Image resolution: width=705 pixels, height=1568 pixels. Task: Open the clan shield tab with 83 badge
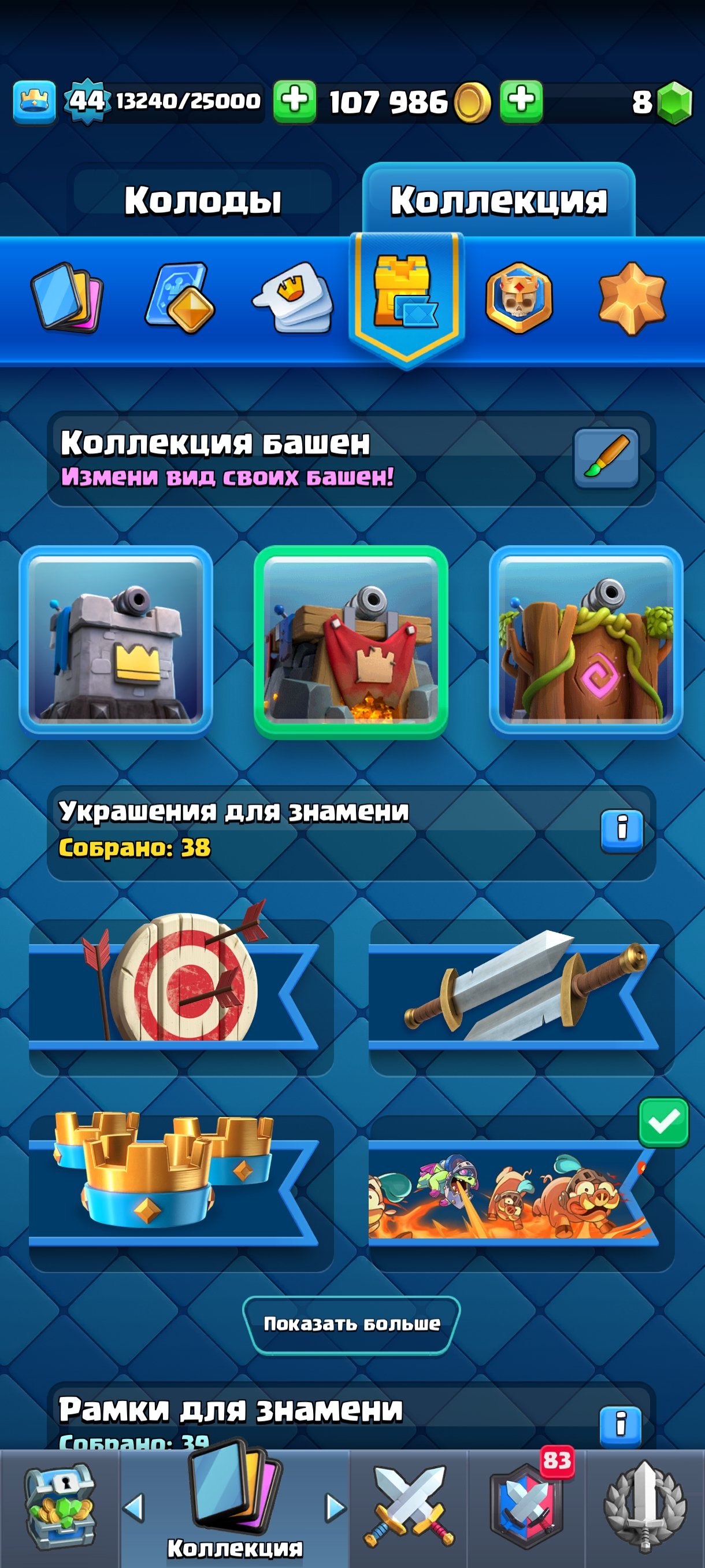coord(526,1508)
